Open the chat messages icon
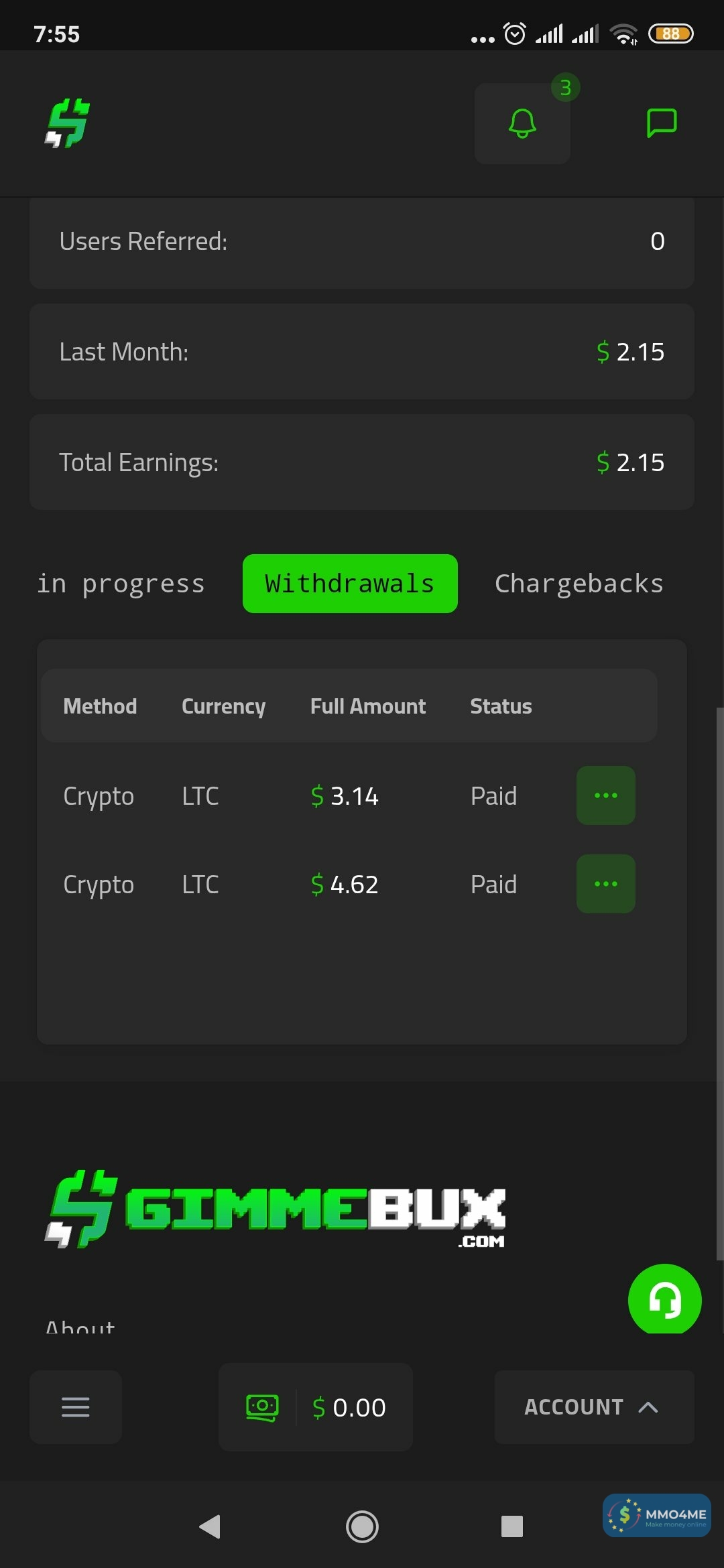Viewport: 724px width, 1568px height. [x=661, y=123]
